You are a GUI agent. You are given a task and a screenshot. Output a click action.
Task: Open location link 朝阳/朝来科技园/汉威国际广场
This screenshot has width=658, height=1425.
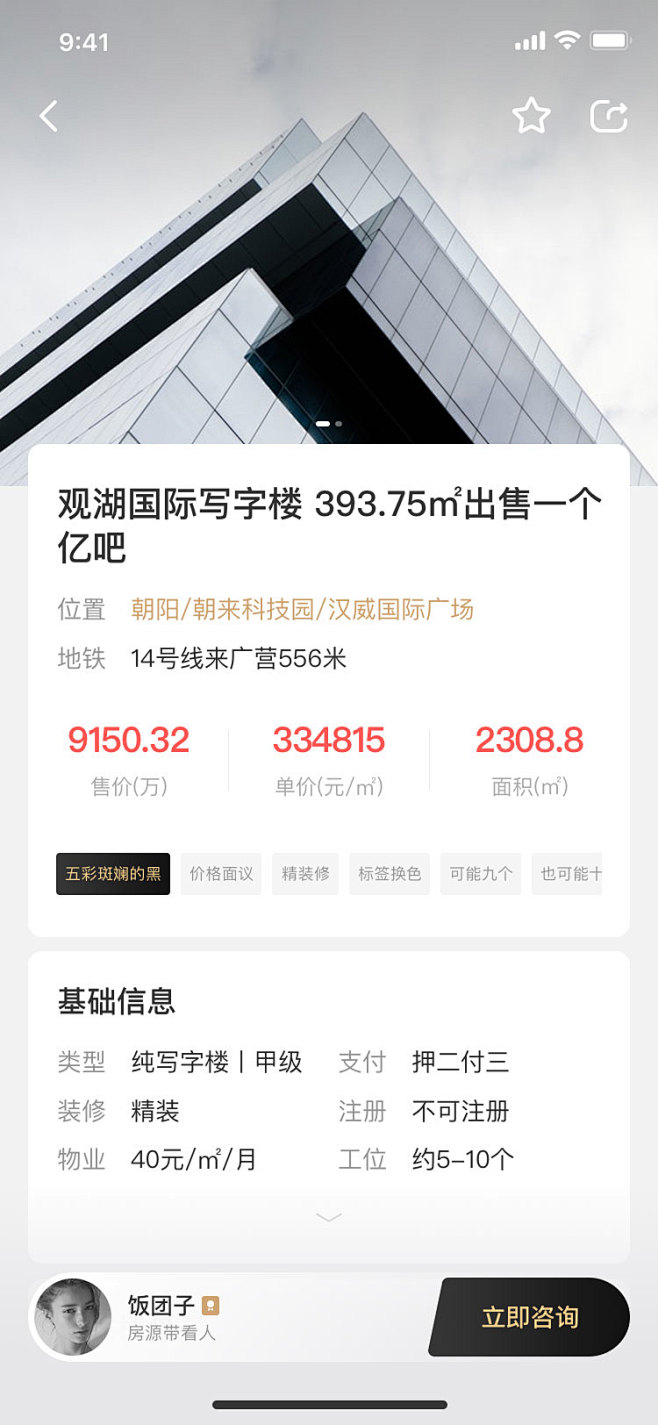click(x=302, y=609)
